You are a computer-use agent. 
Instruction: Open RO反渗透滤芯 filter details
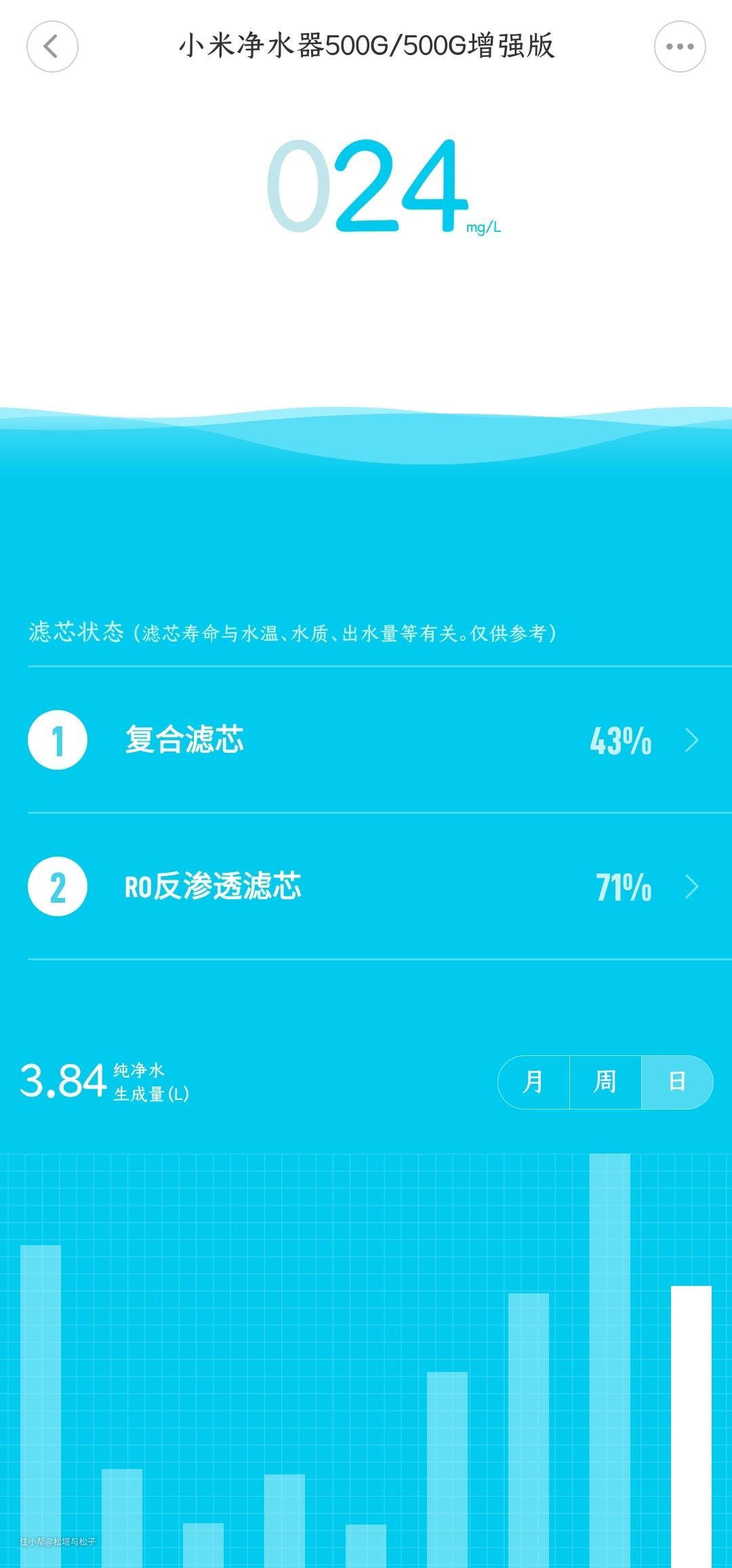tap(366, 886)
